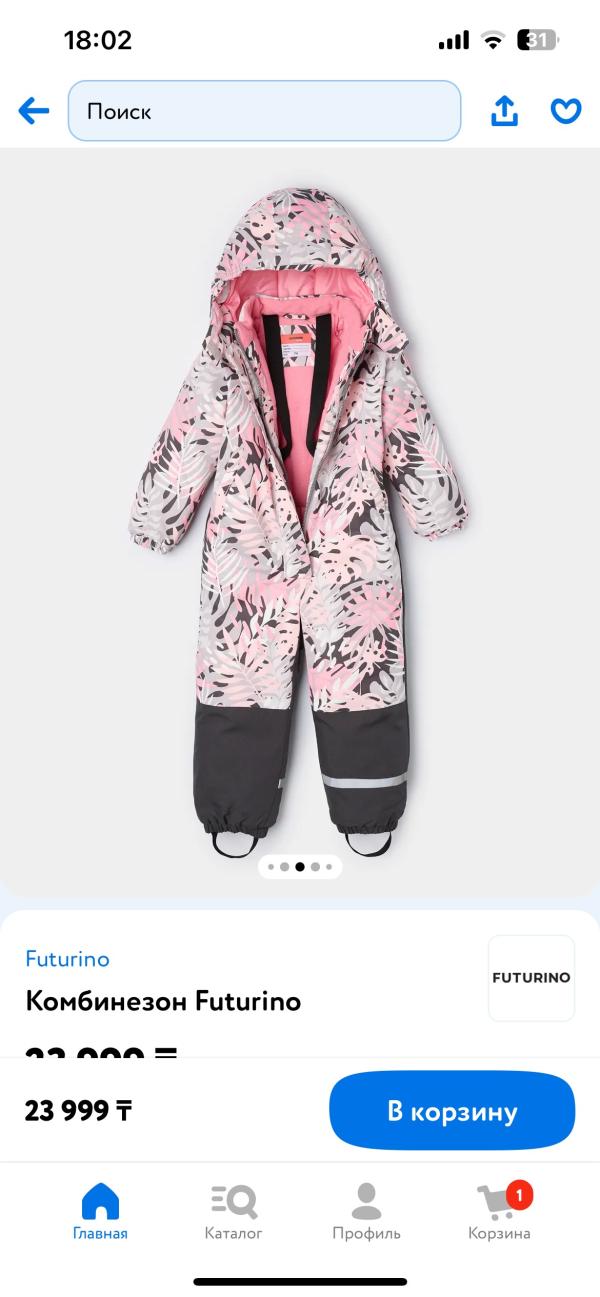Open the FUTURINO brand logo card

tap(531, 977)
